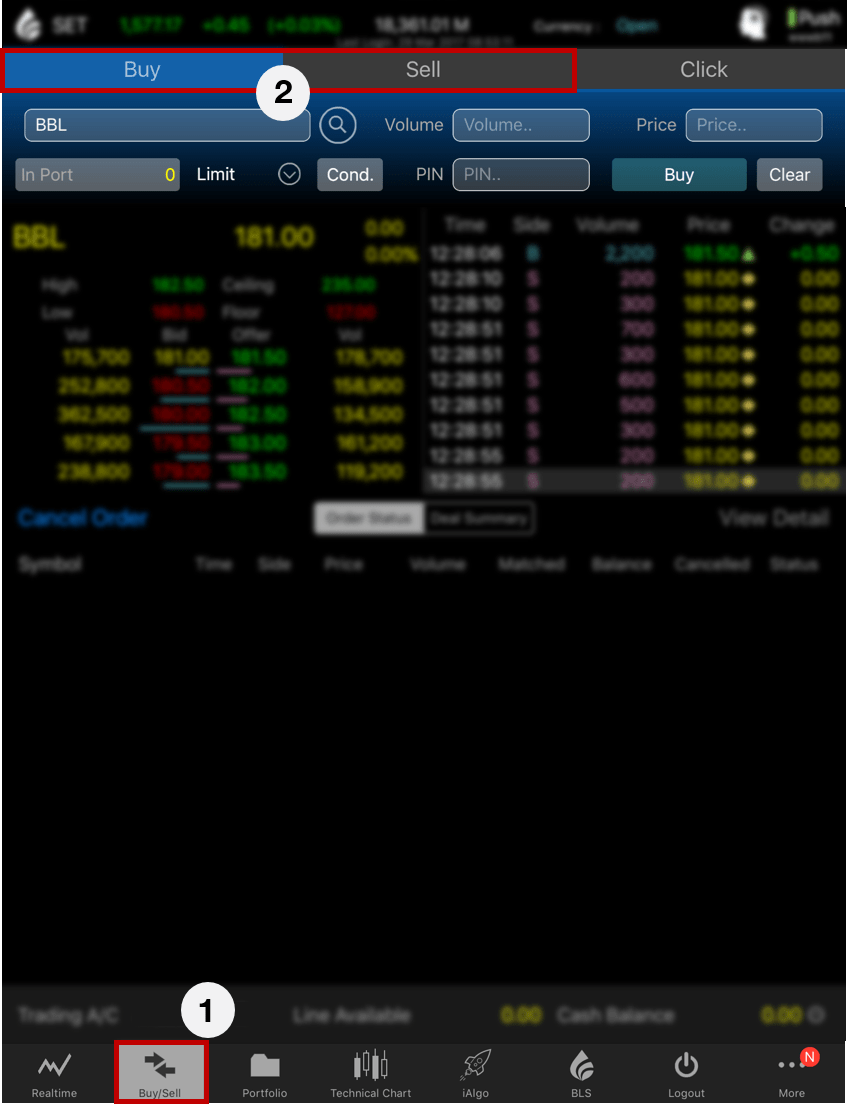Select the Buy tab
This screenshot has height=1104, width=847.
click(142, 70)
